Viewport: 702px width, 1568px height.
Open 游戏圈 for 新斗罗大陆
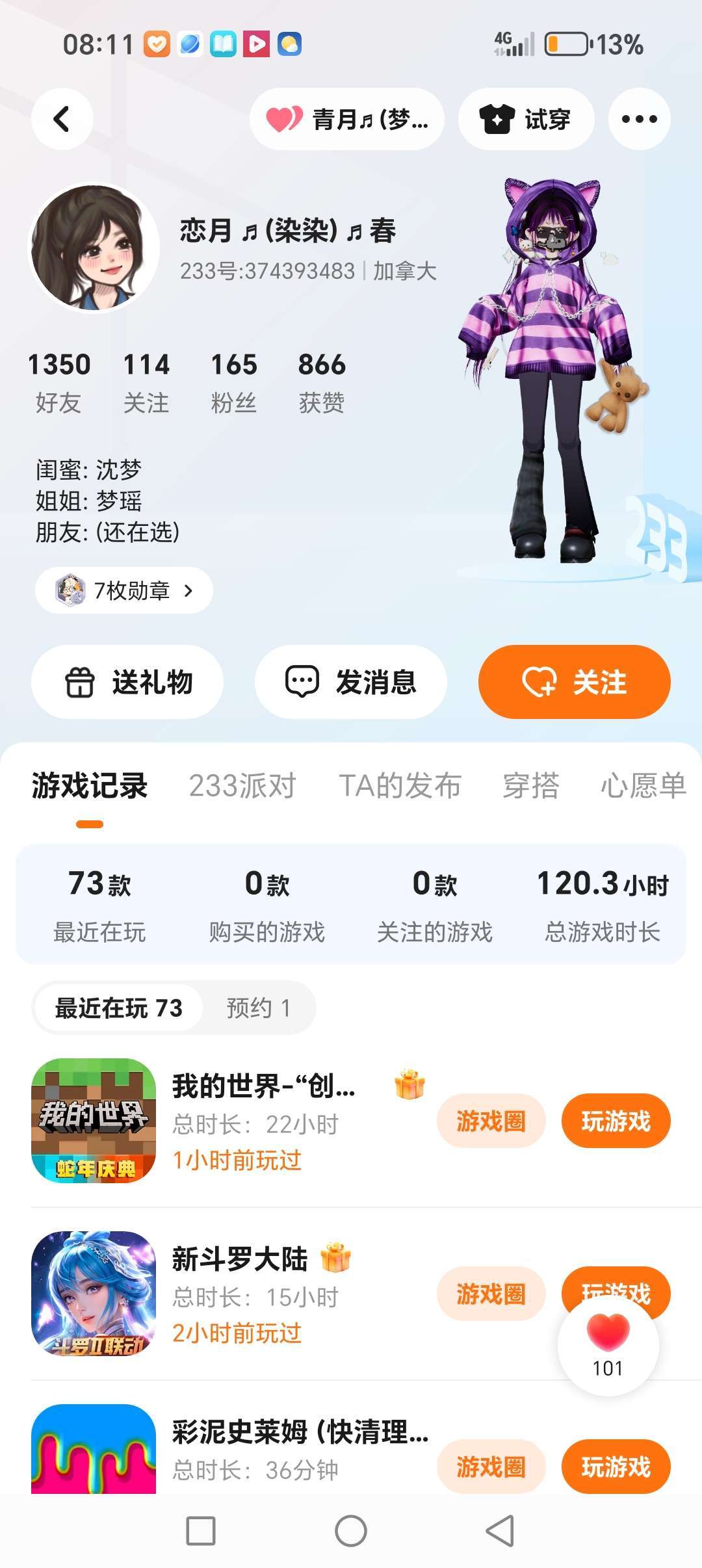tap(491, 1294)
